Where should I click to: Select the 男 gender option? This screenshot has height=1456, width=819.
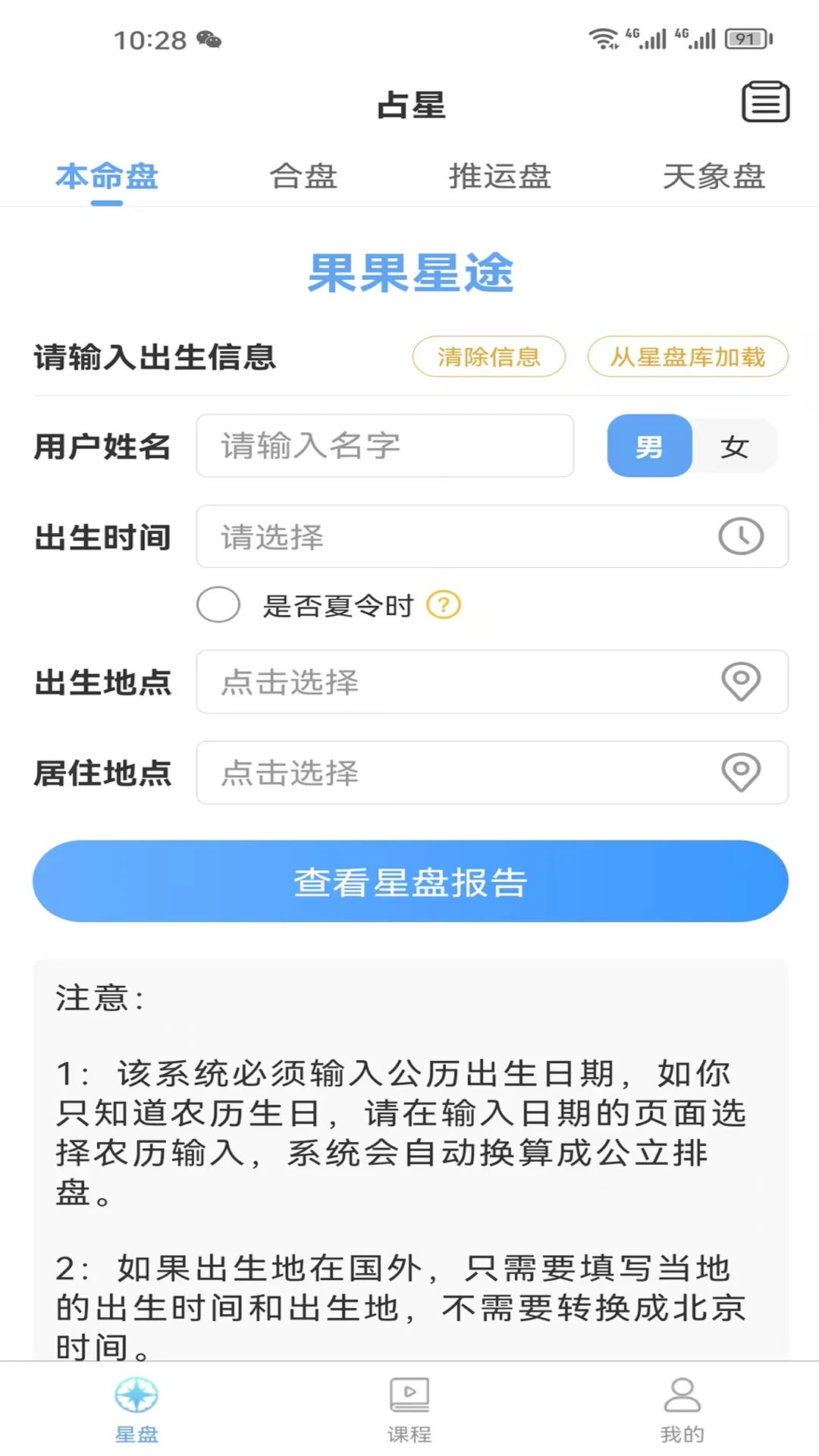650,447
